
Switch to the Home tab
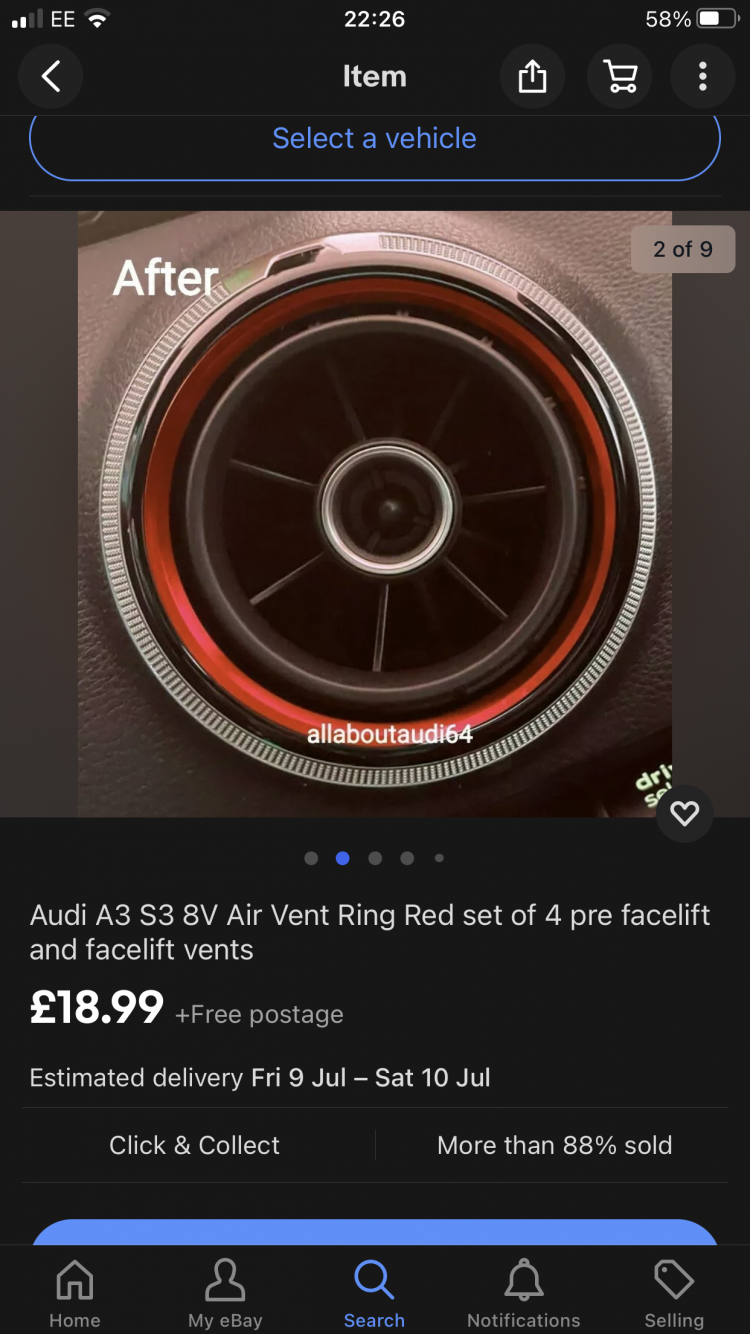point(75,1293)
